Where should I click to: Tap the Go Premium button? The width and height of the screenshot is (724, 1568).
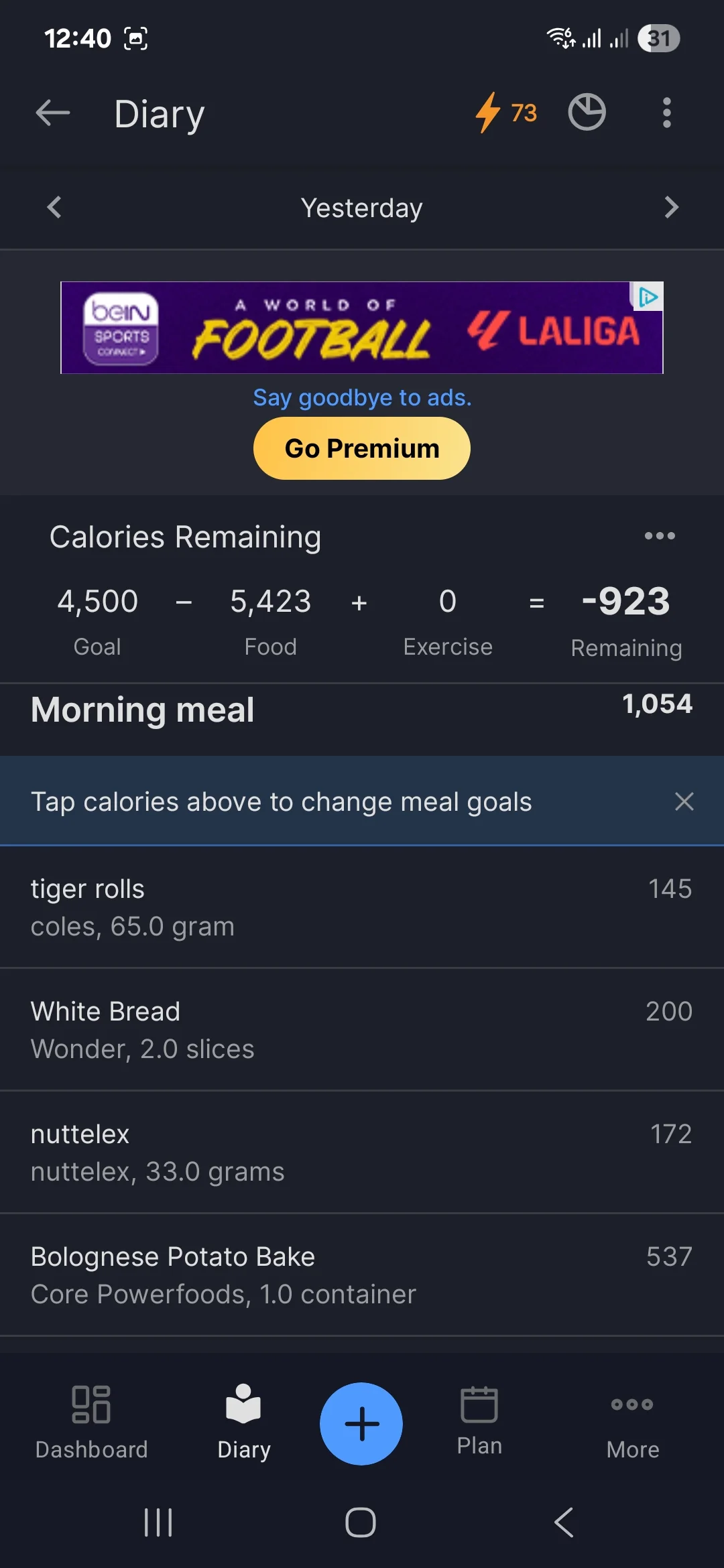tap(361, 448)
